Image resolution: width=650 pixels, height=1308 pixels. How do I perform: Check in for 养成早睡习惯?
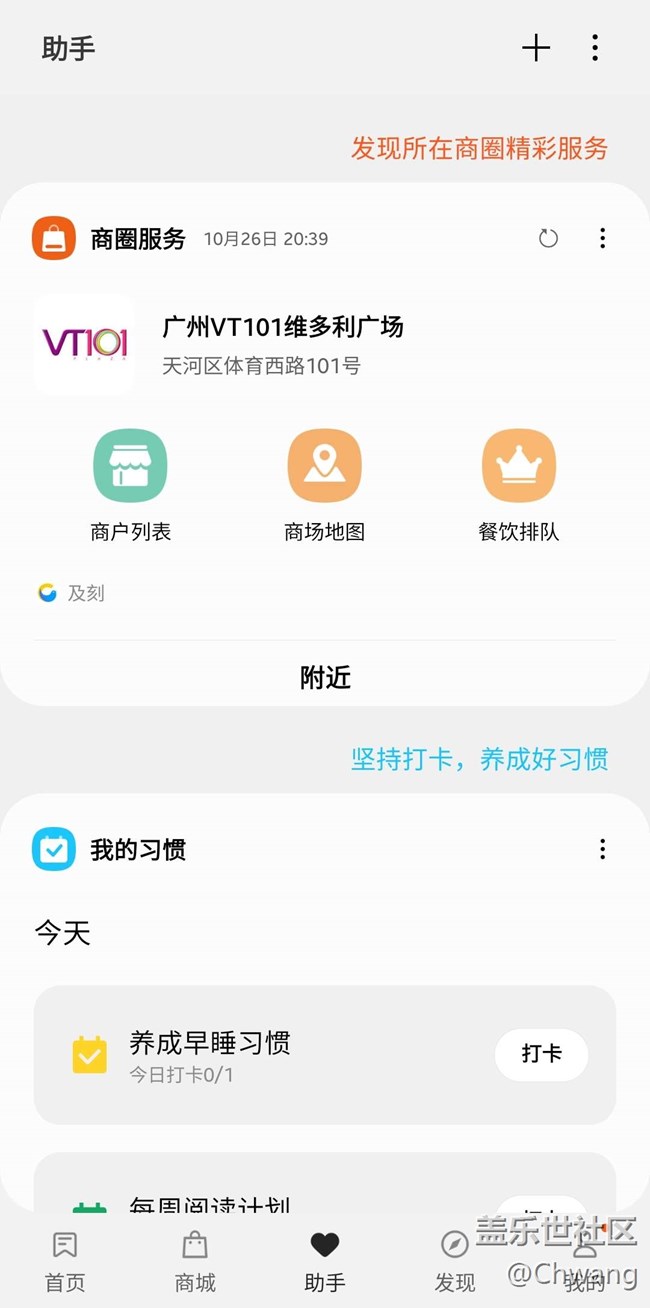coord(541,1054)
